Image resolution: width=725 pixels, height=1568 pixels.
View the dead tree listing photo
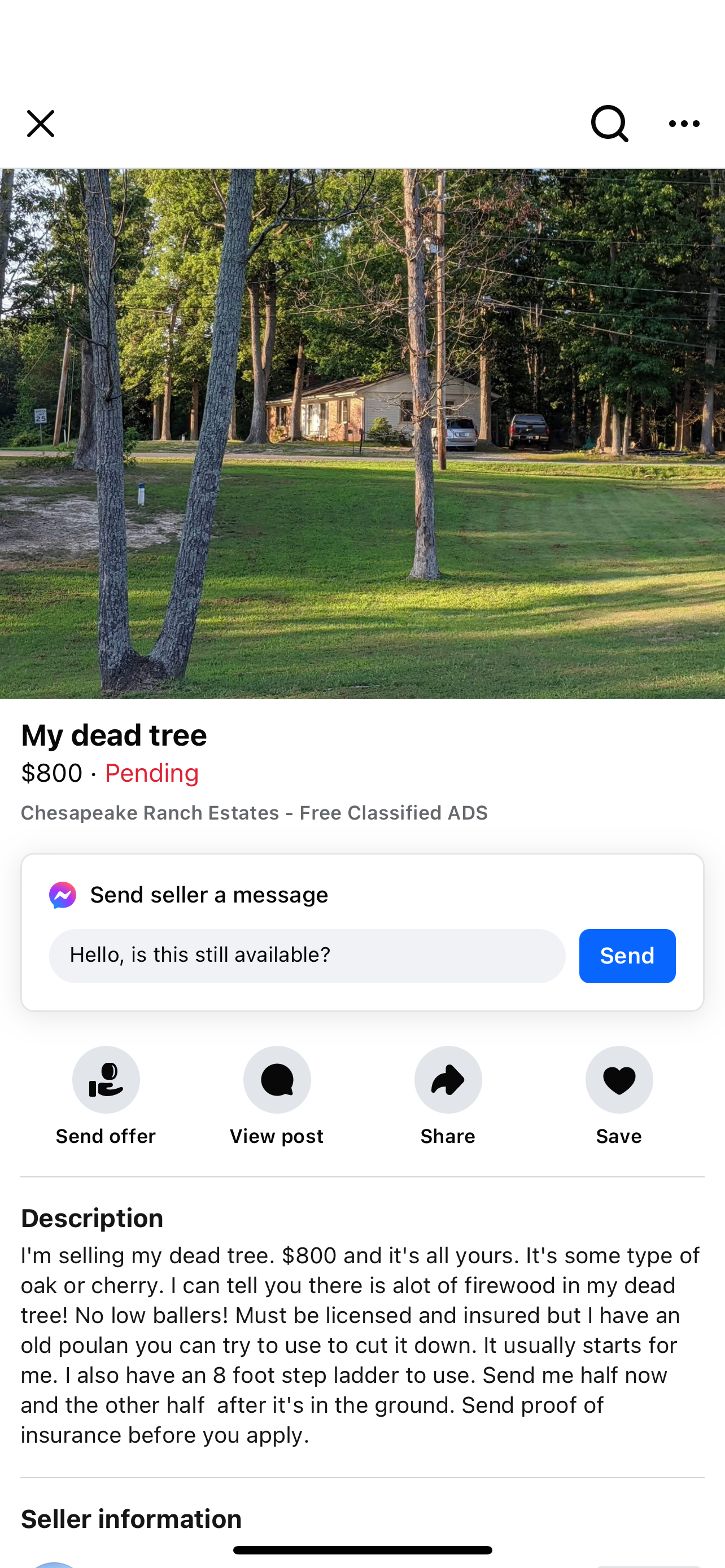tap(362, 433)
